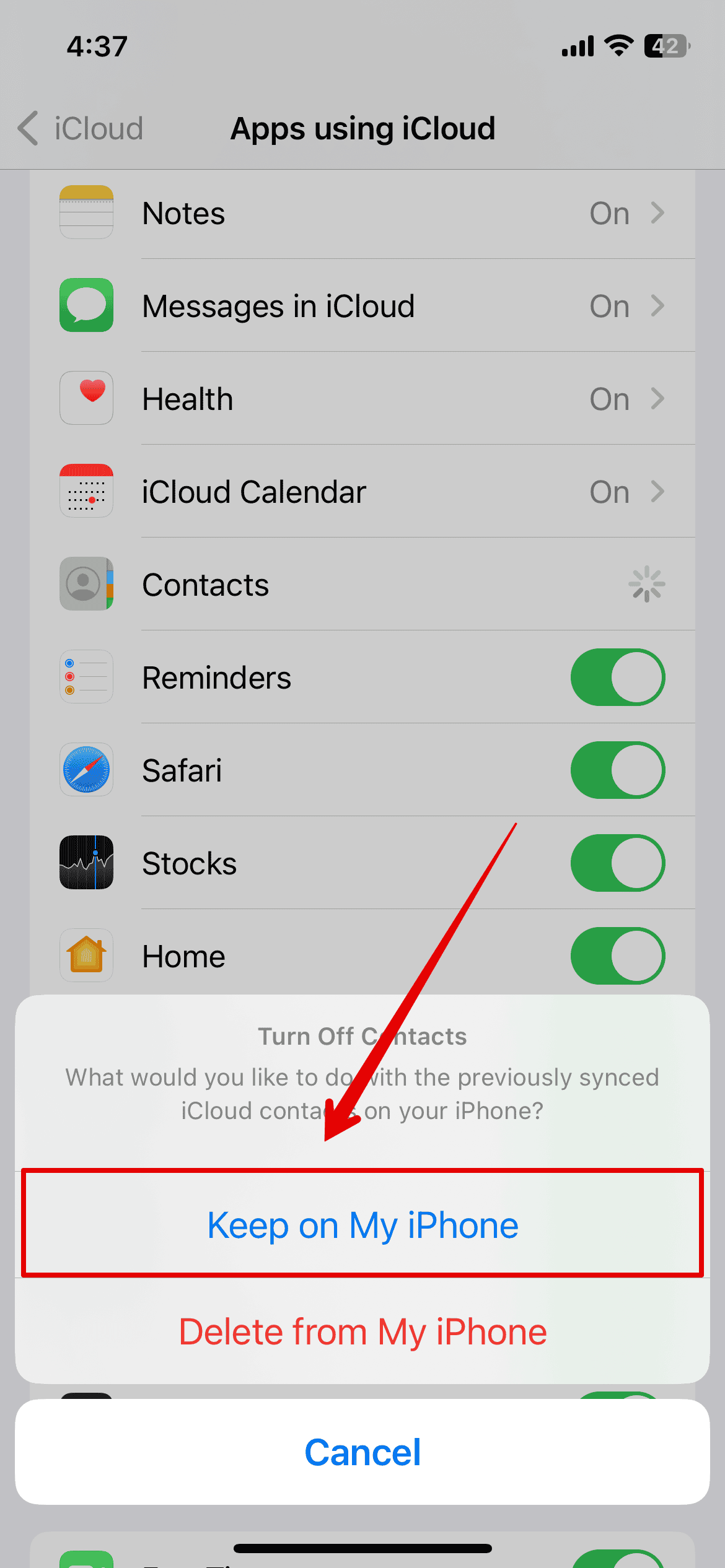The height and width of the screenshot is (1568, 725).
Task: Go back to iCloud settings
Action: [x=81, y=129]
